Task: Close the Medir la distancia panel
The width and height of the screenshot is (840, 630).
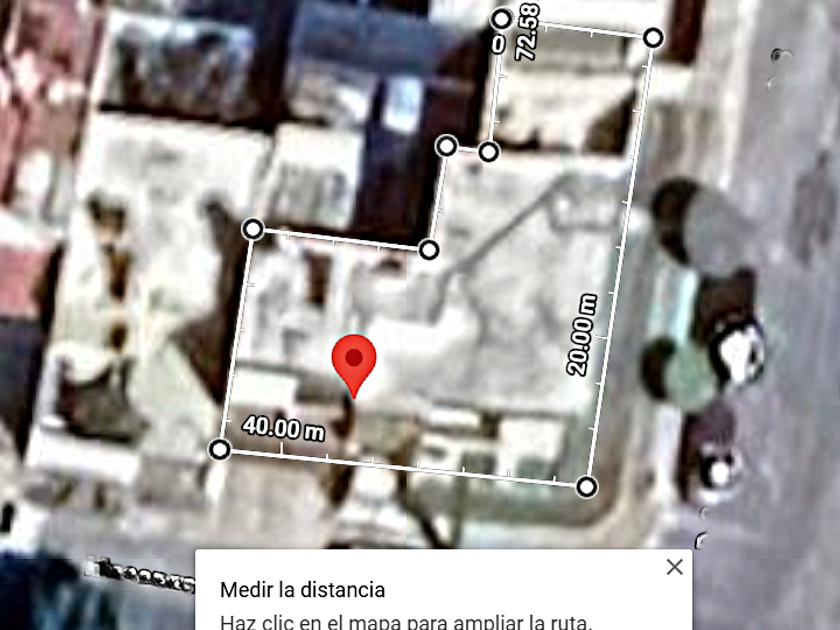Action: 675,567
